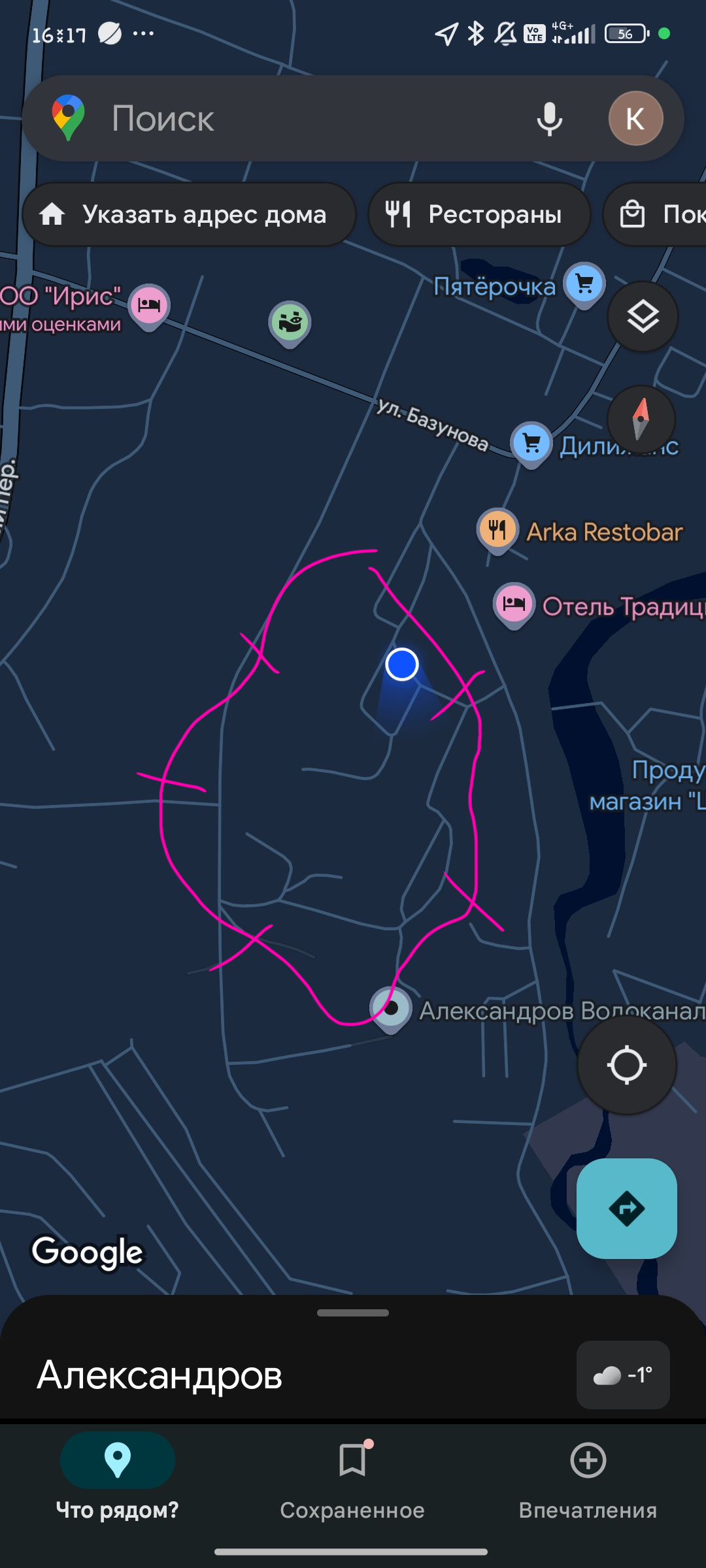Viewport: 706px width, 1568px height.
Task: Open the map layers button
Action: click(x=643, y=317)
